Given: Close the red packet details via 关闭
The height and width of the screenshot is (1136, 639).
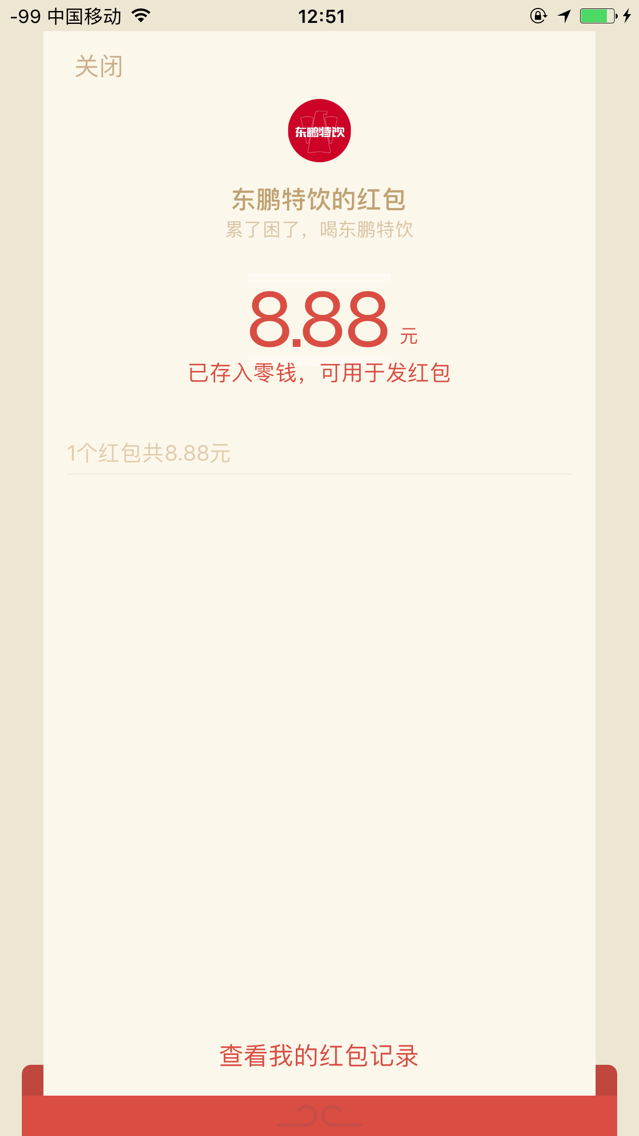Looking at the screenshot, I should [x=99, y=67].
